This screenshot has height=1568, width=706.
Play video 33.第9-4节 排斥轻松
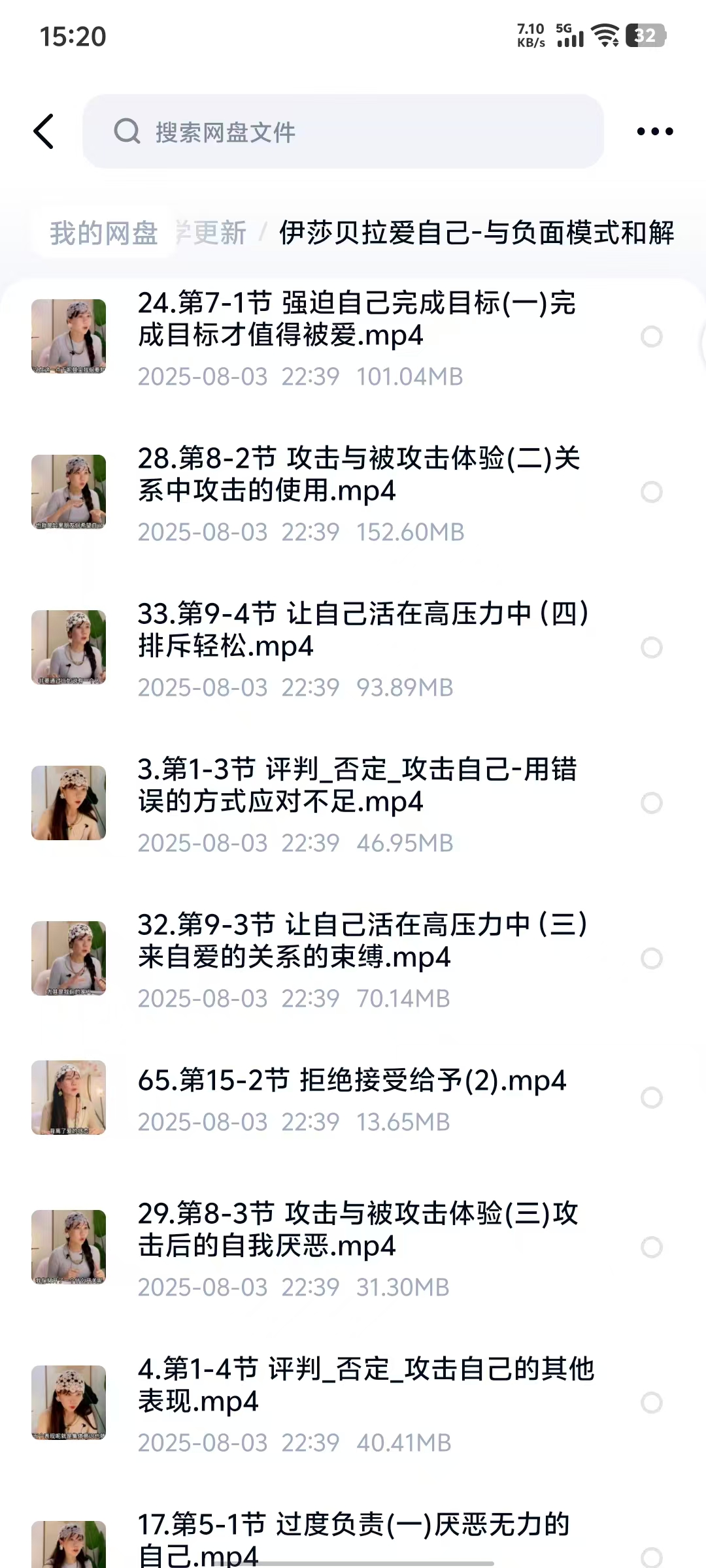tap(363, 630)
